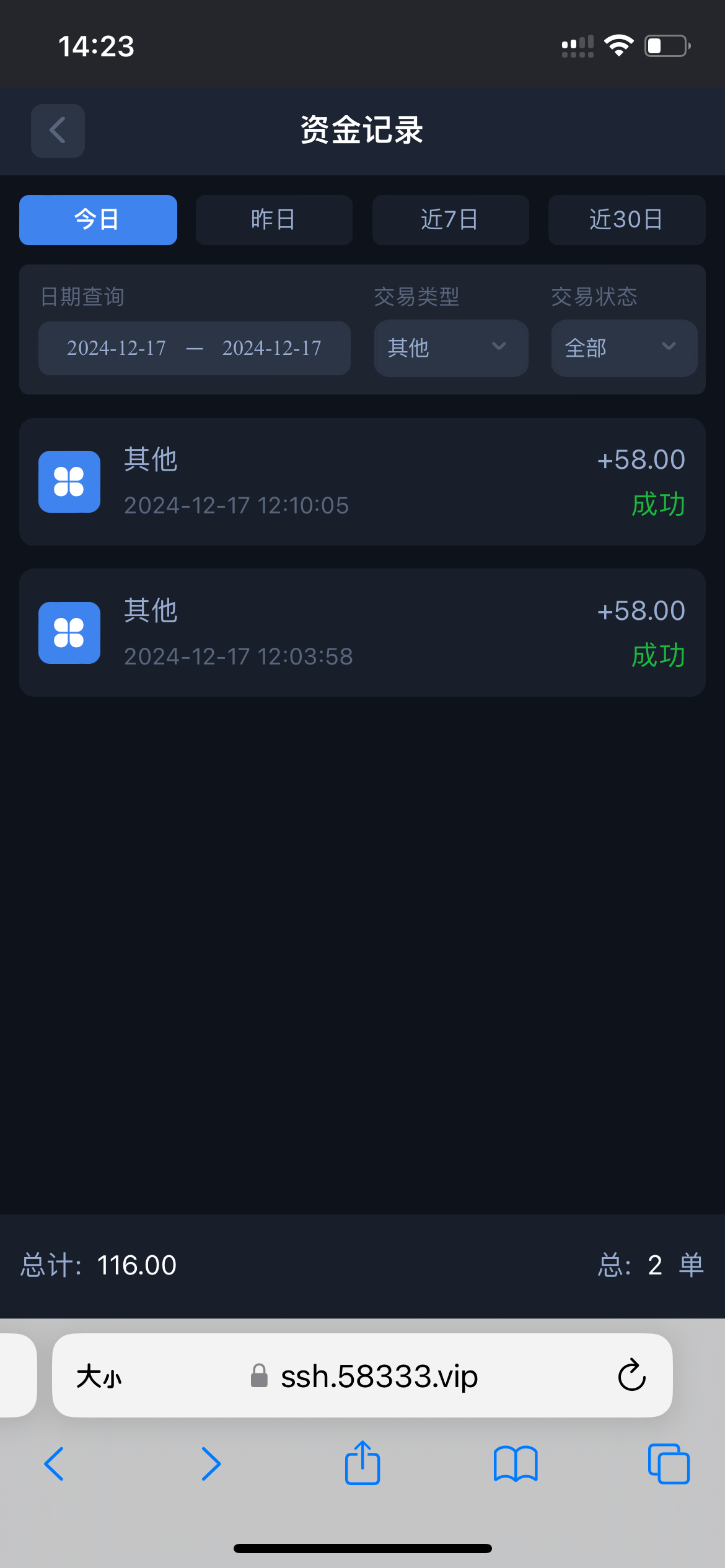Open the 其他 record from 12:03:58
Screen dimensions: 725x1568
coord(362,632)
